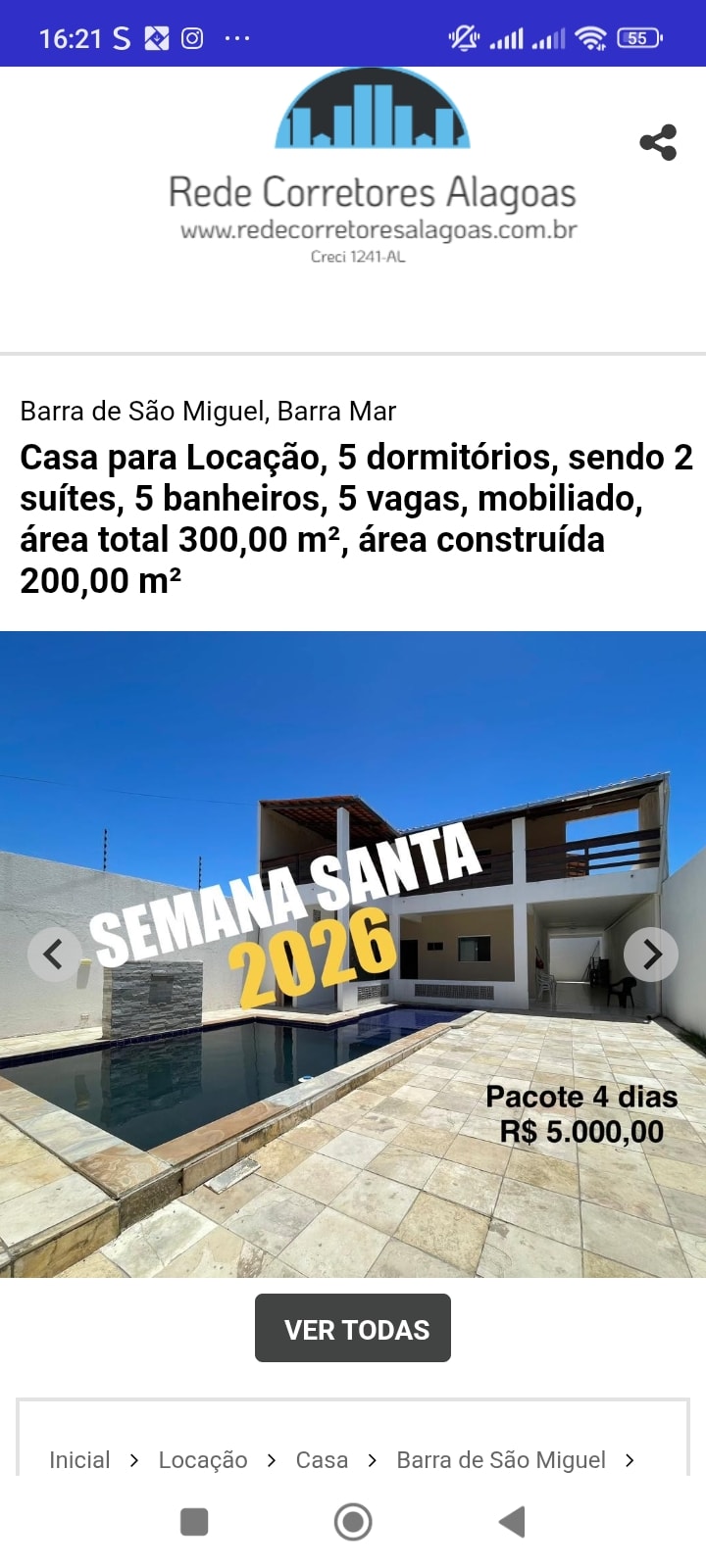Screen dimensions: 706x1568
Task: Go to the Locação breadcrumb
Action: click(203, 1460)
